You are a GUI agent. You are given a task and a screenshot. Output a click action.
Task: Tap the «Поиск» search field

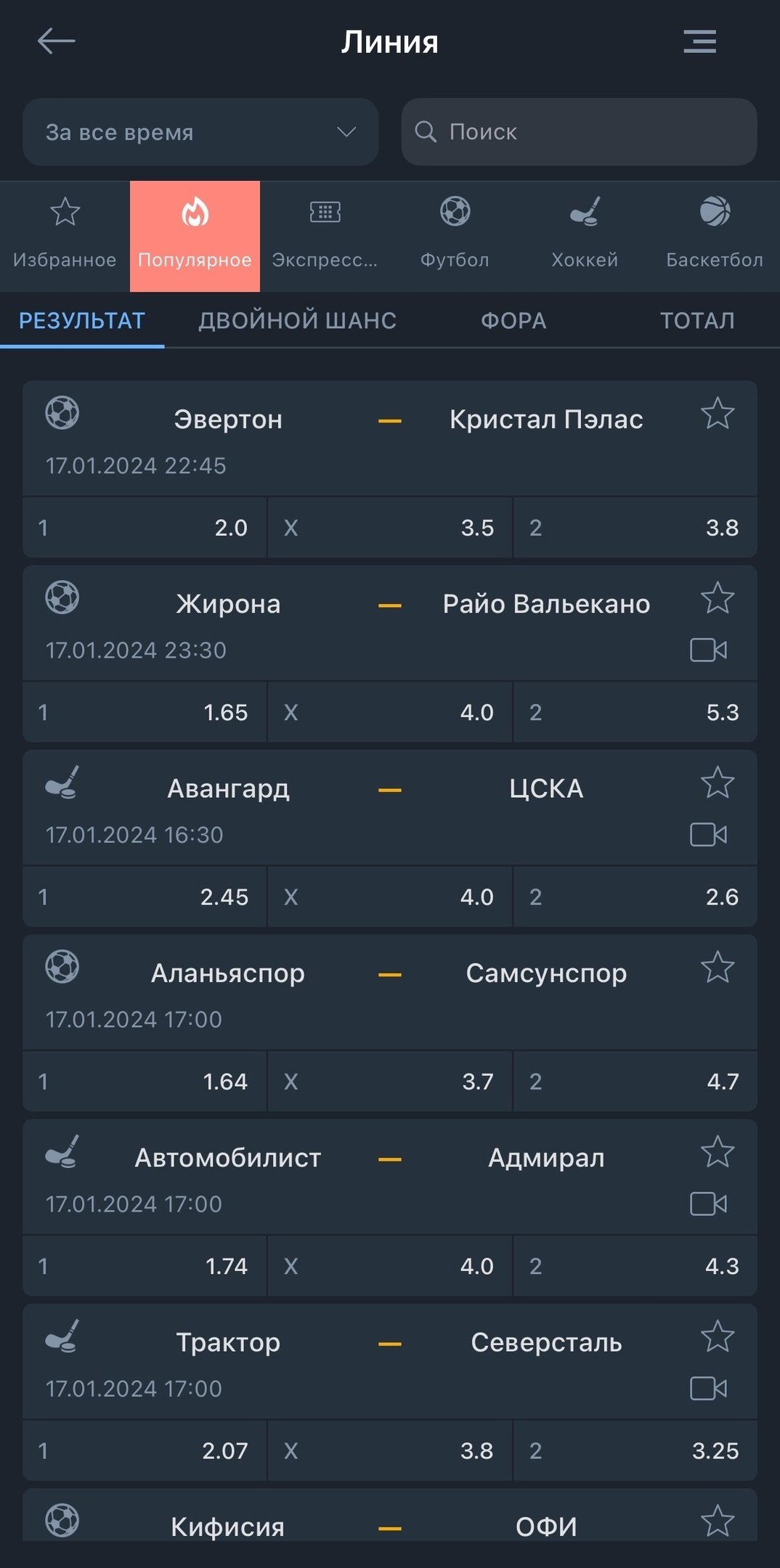(579, 132)
